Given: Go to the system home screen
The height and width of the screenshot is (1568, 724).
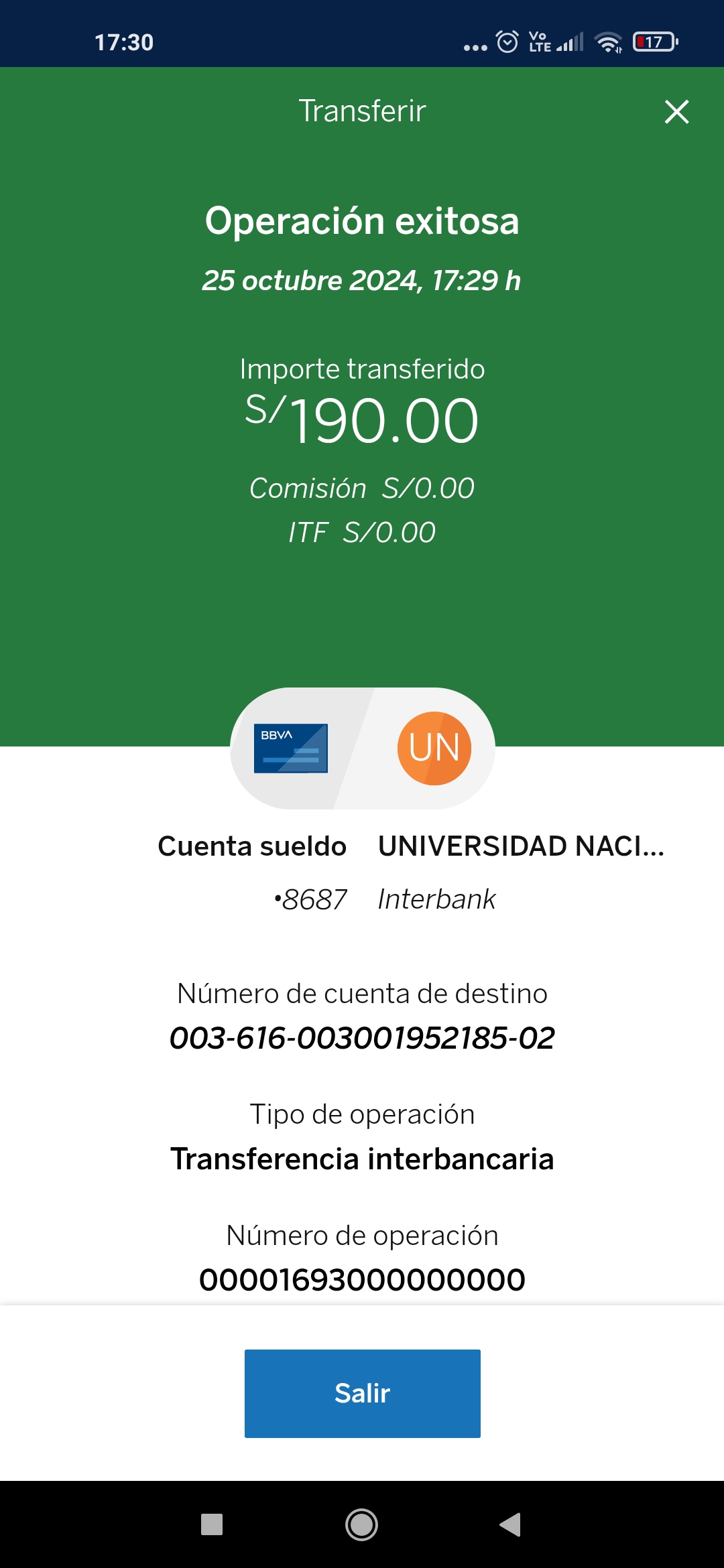Looking at the screenshot, I should (x=362, y=1524).
